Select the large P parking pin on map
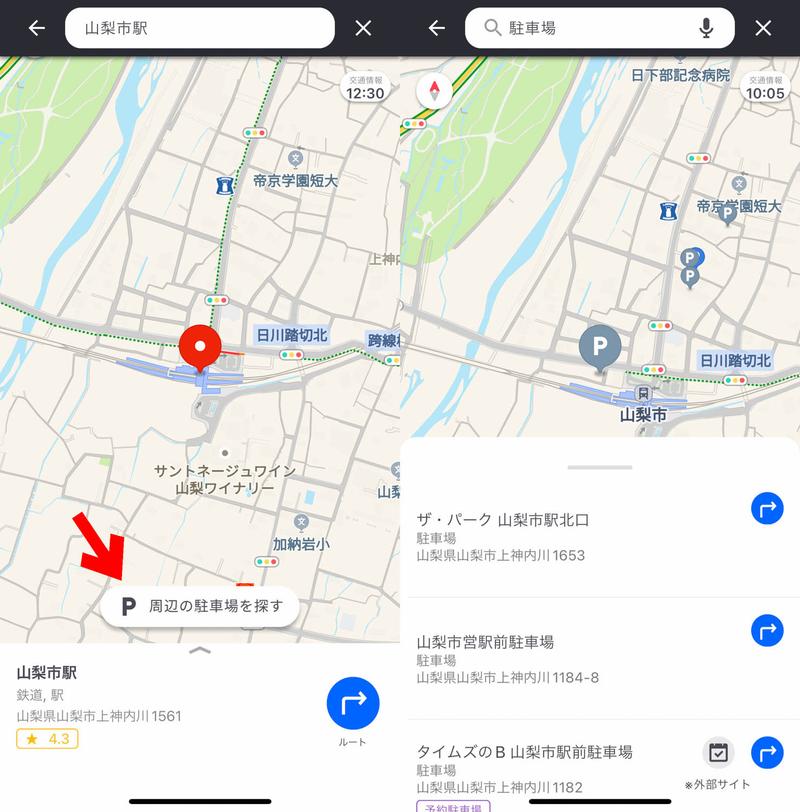The width and height of the screenshot is (800, 812). [600, 346]
